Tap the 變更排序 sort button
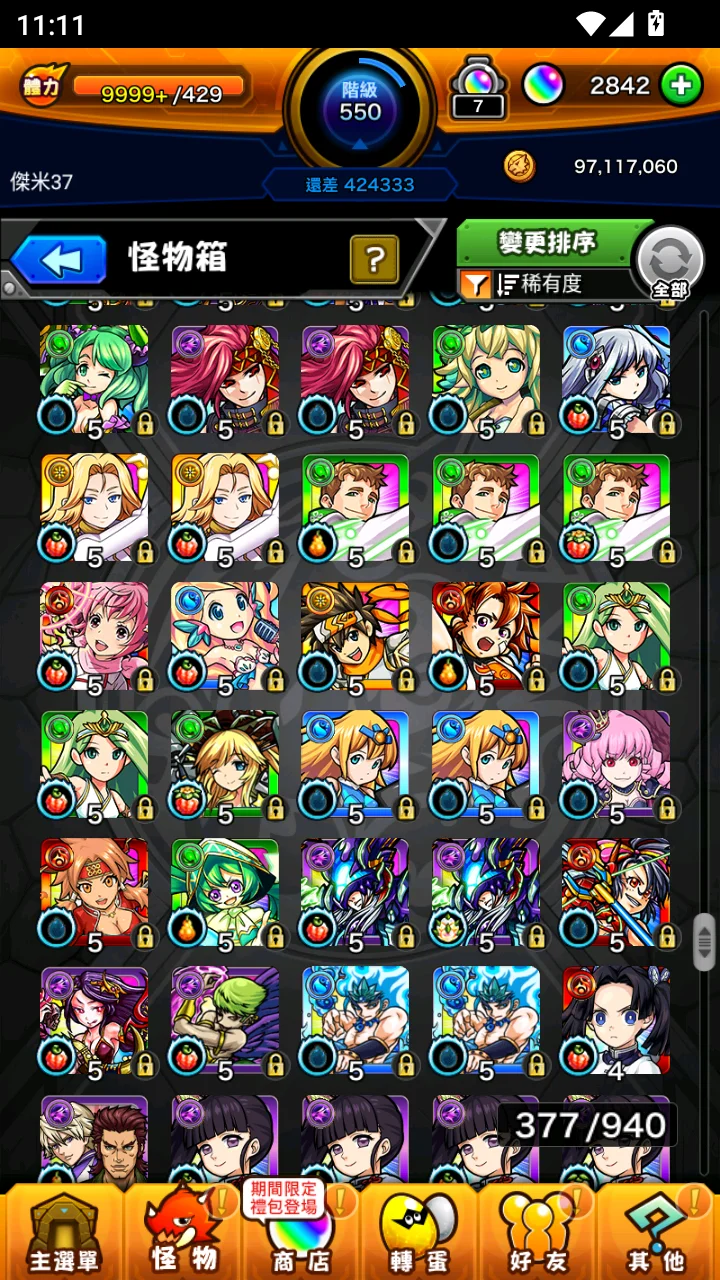The width and height of the screenshot is (720, 1280). (x=547, y=242)
